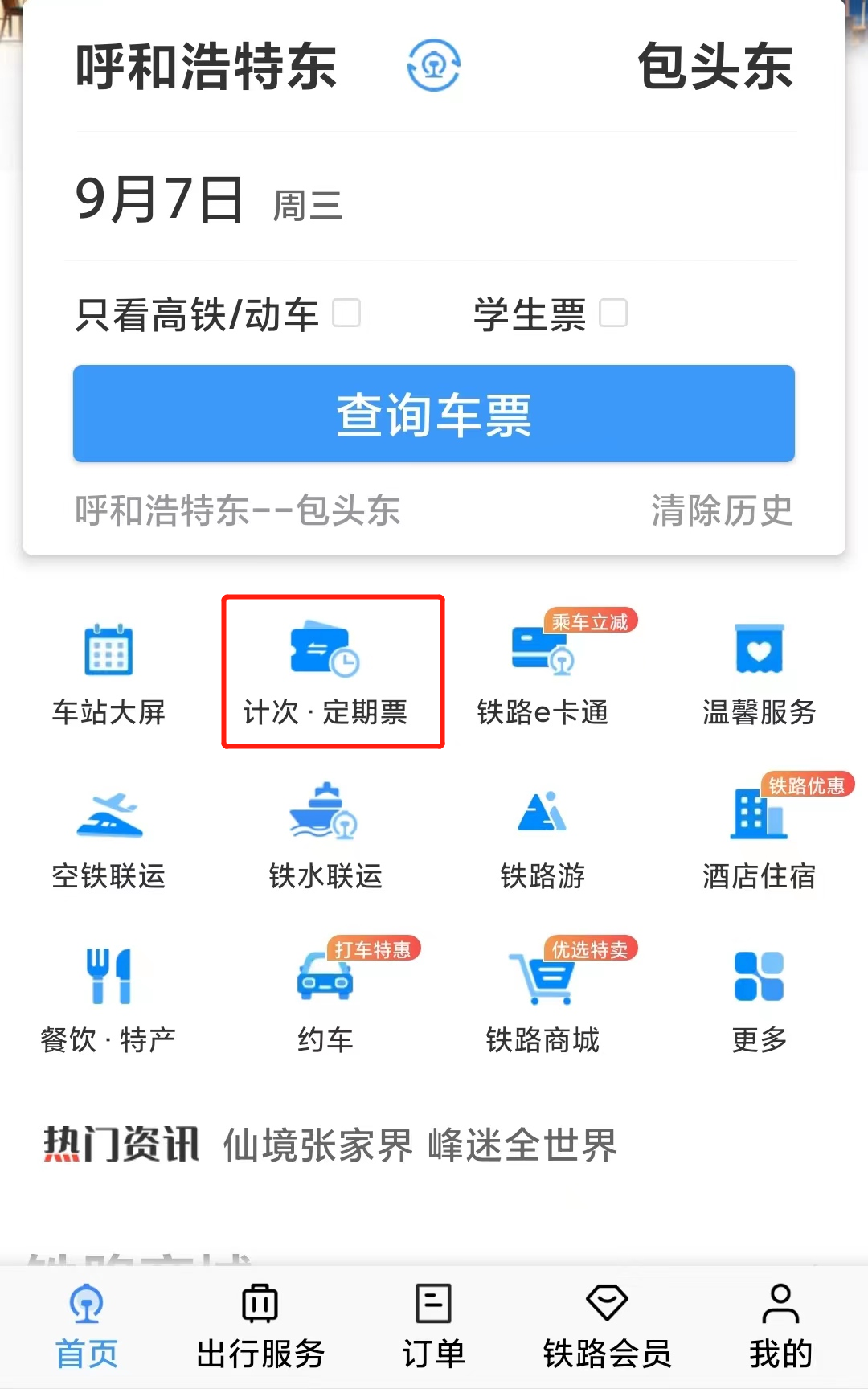Screen dimensions: 868x1389
Task: Clear search history via 清除历史
Action: pyautogui.click(x=722, y=510)
